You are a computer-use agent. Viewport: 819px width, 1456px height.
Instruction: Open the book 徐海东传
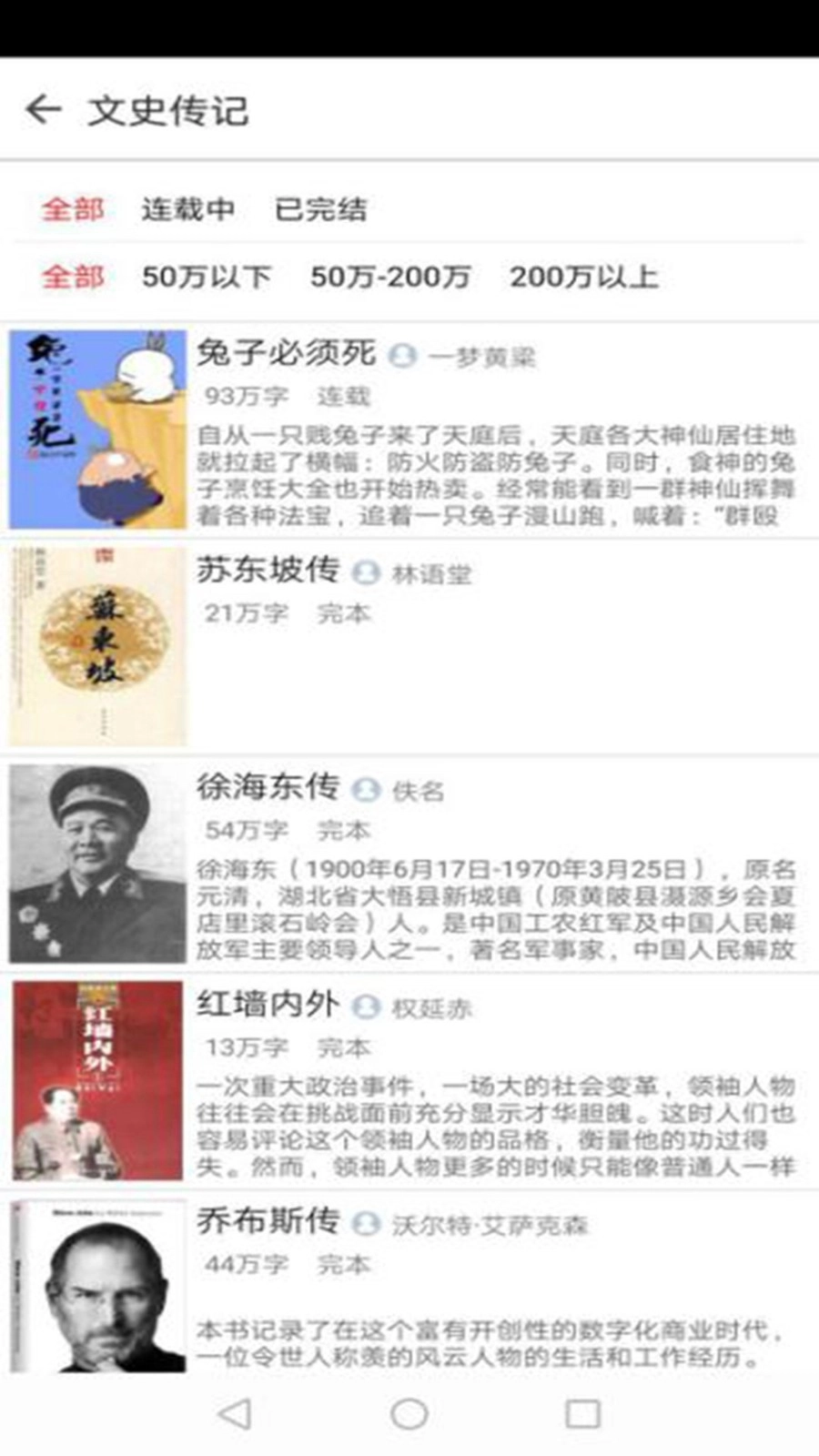pos(268,787)
